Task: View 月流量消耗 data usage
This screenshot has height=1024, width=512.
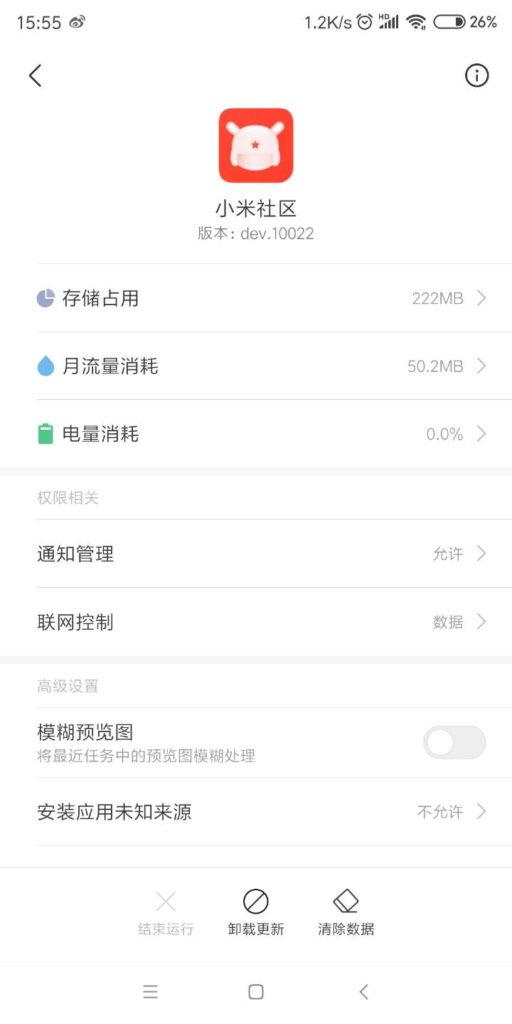Action: coord(262,366)
